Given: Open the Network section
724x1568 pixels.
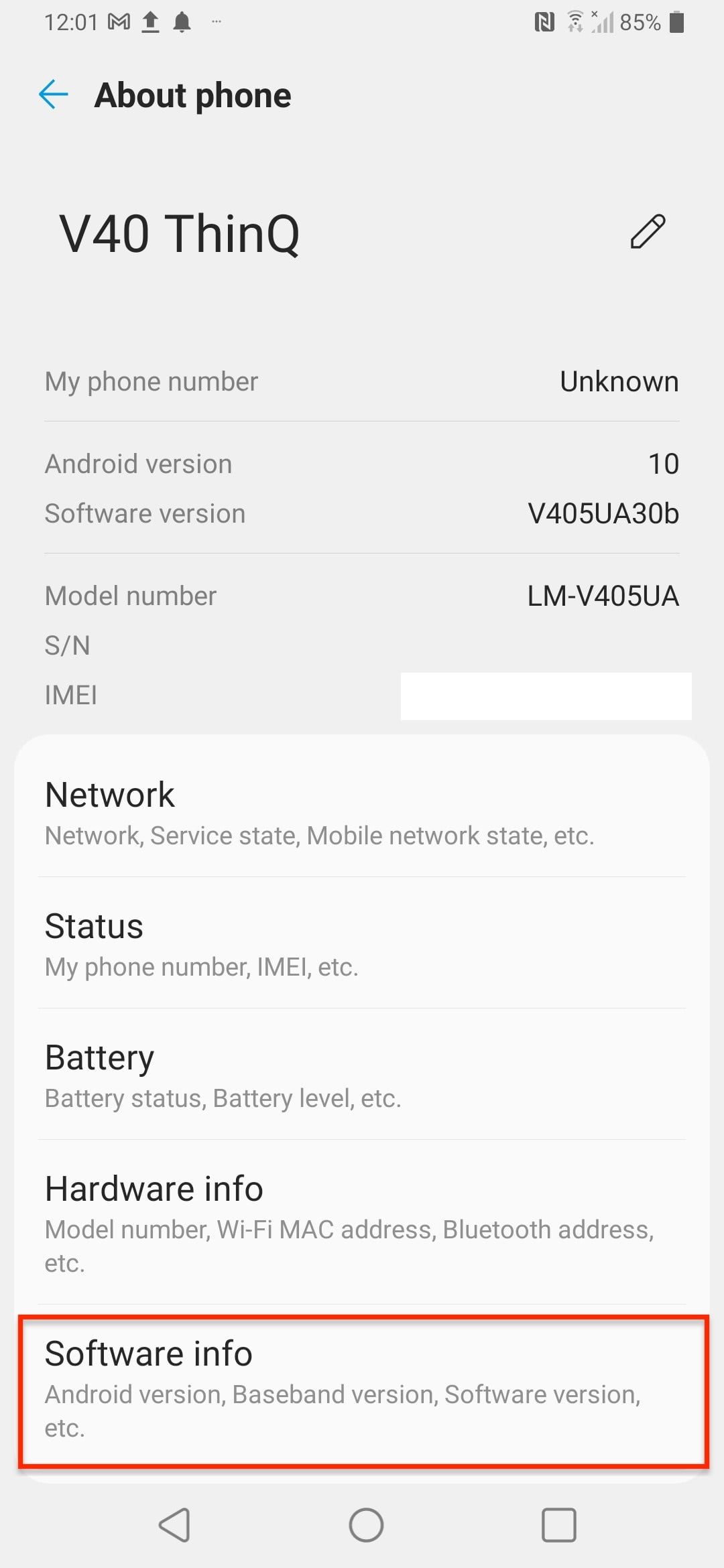Looking at the screenshot, I should tap(362, 812).
